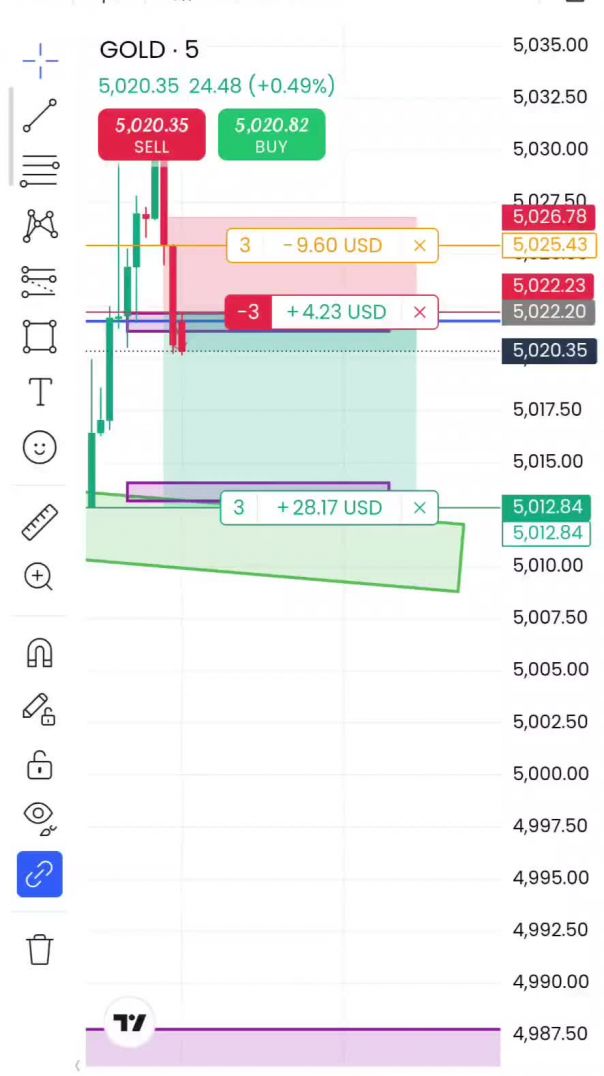This screenshot has height=1076, width=604.
Task: Select the text annotation tool
Action: (x=40, y=392)
